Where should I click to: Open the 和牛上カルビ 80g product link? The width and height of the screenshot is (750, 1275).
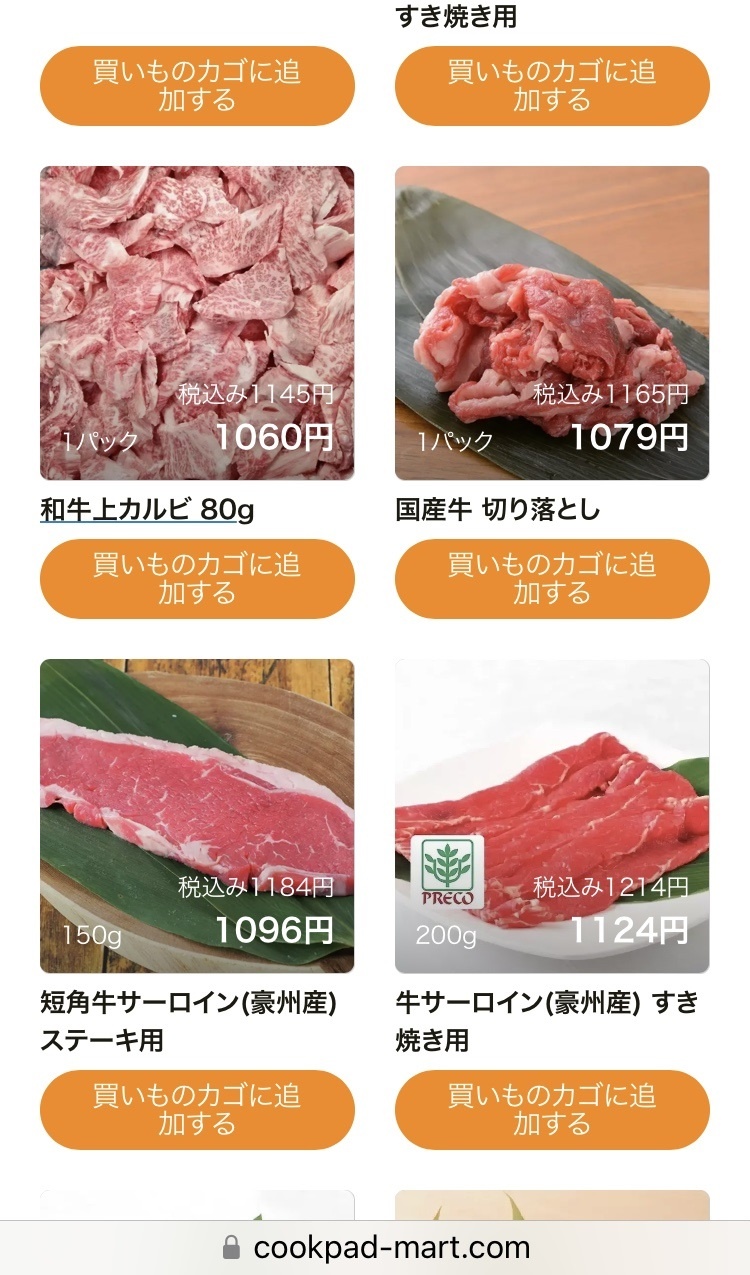[x=147, y=510]
